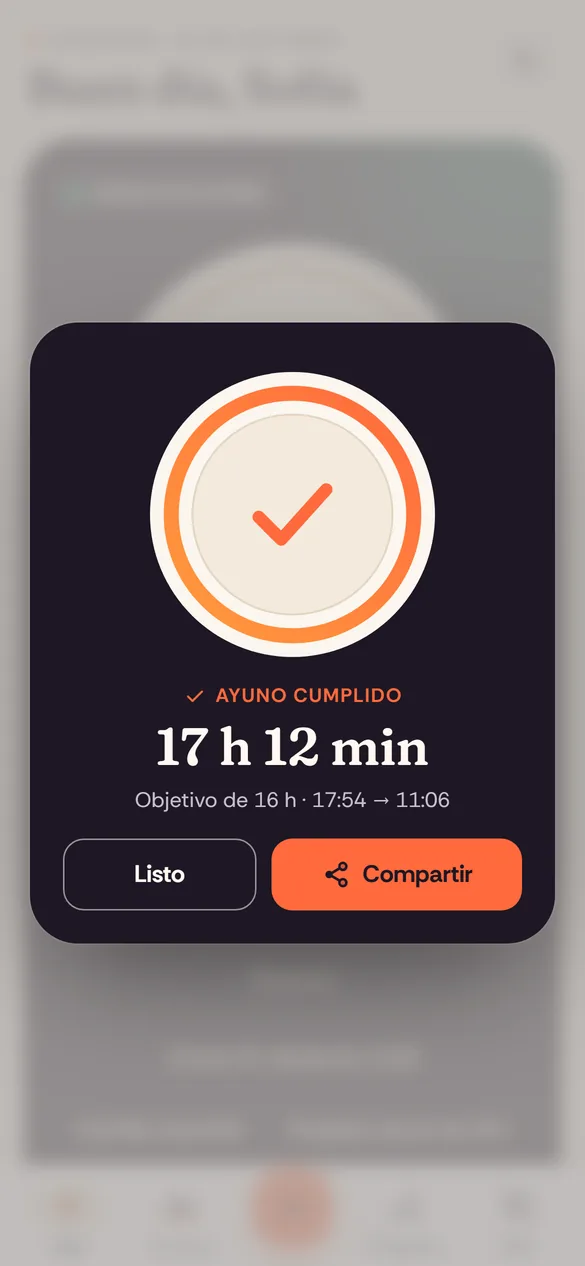
Task: Share the completed fast with Compartir
Action: pos(397,874)
